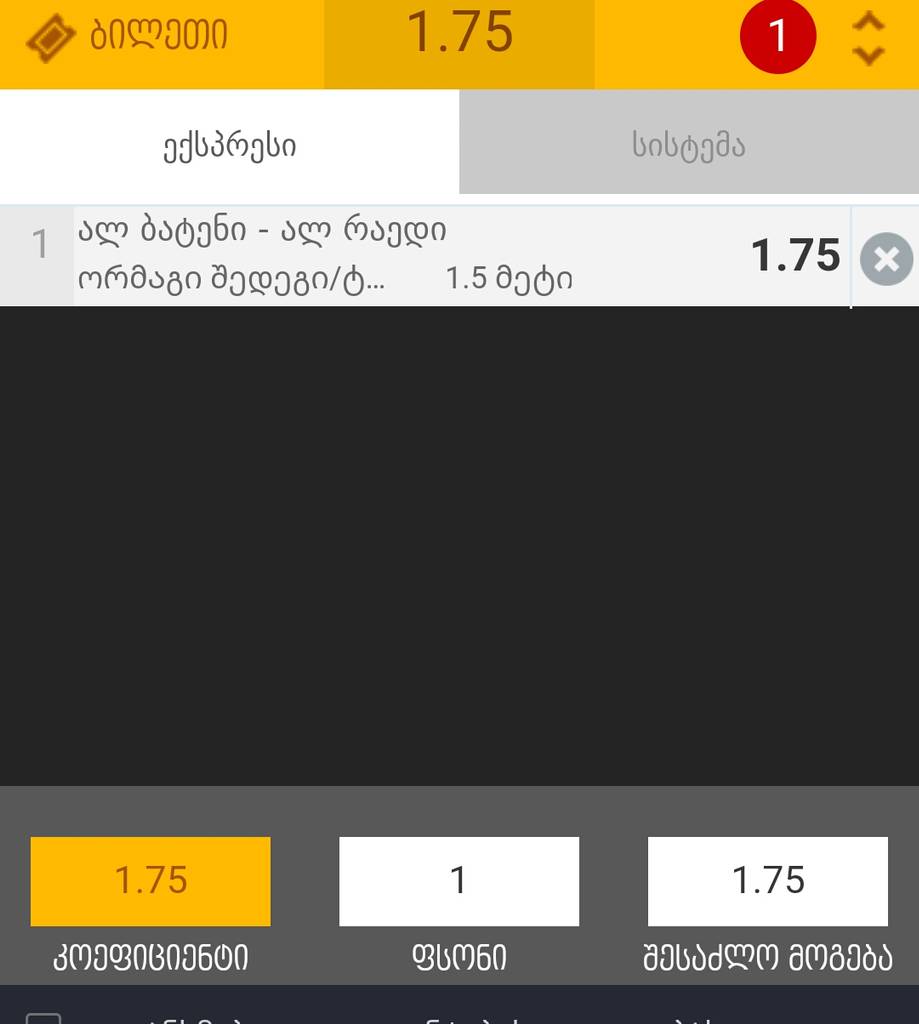The width and height of the screenshot is (919, 1024).
Task: Select the ექსპრესი tab
Action: [229, 146]
